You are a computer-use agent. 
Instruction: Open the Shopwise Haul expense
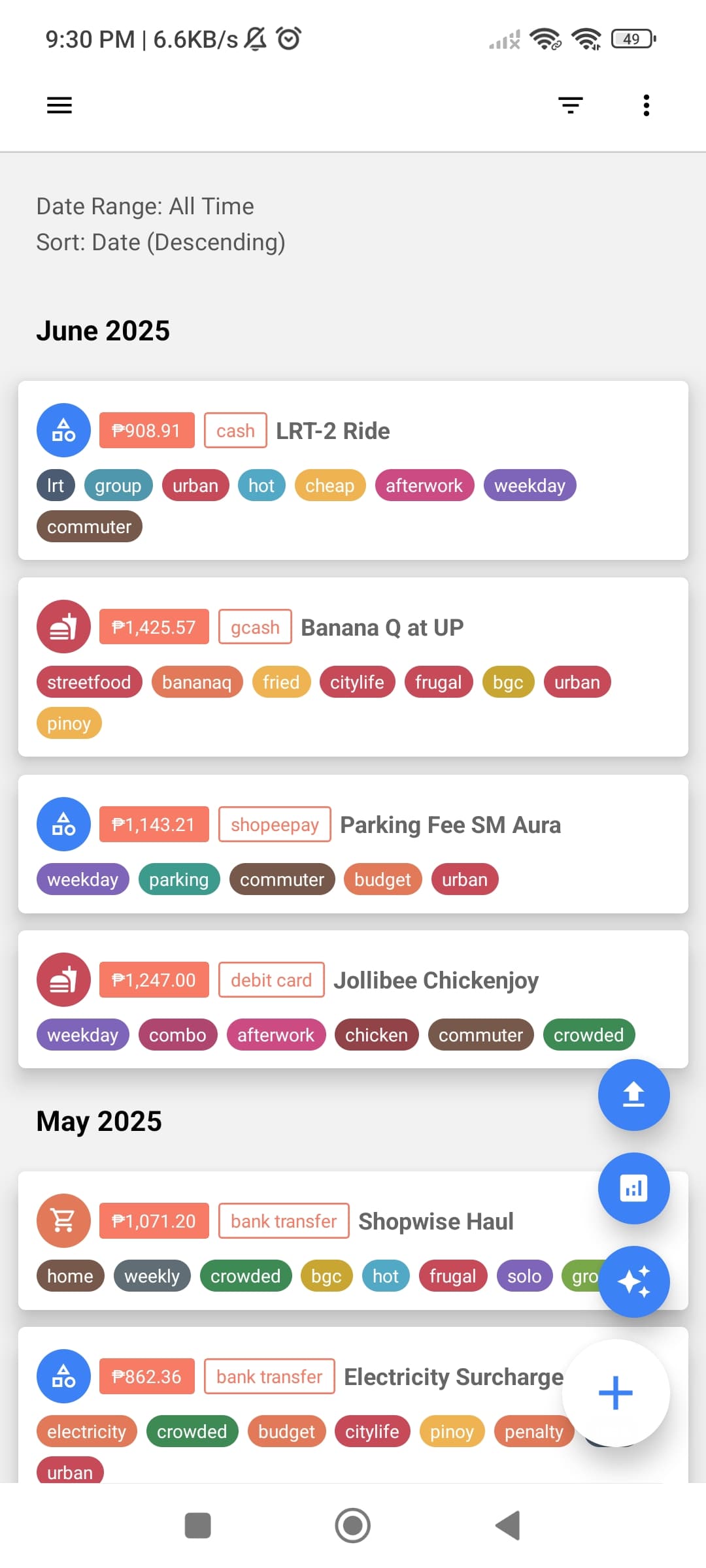pyautogui.click(x=435, y=1222)
